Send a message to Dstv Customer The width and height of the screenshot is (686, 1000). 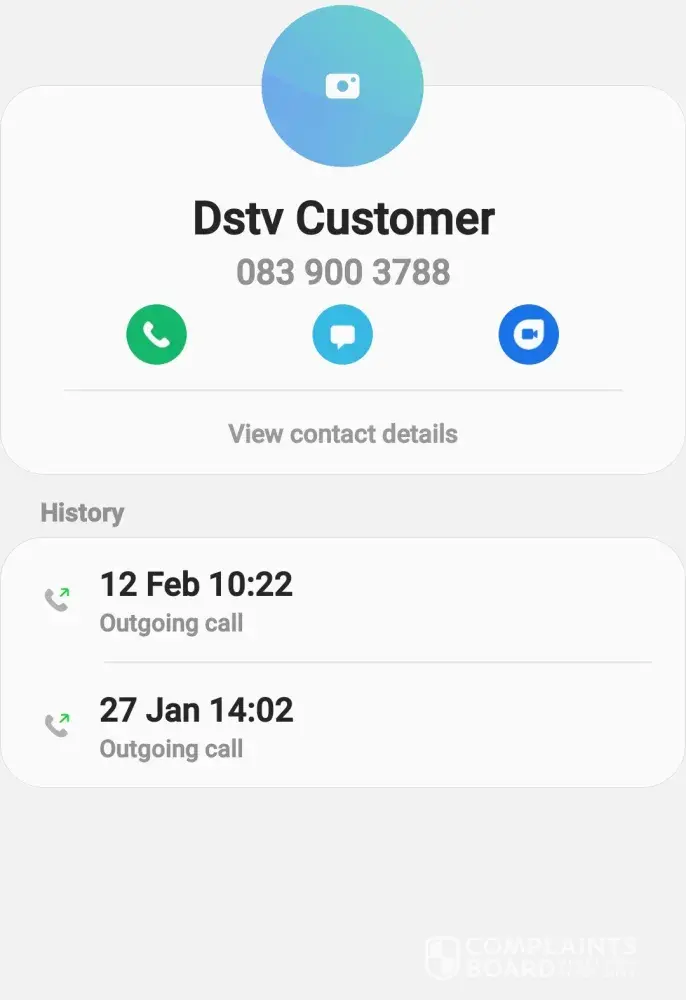point(342,335)
